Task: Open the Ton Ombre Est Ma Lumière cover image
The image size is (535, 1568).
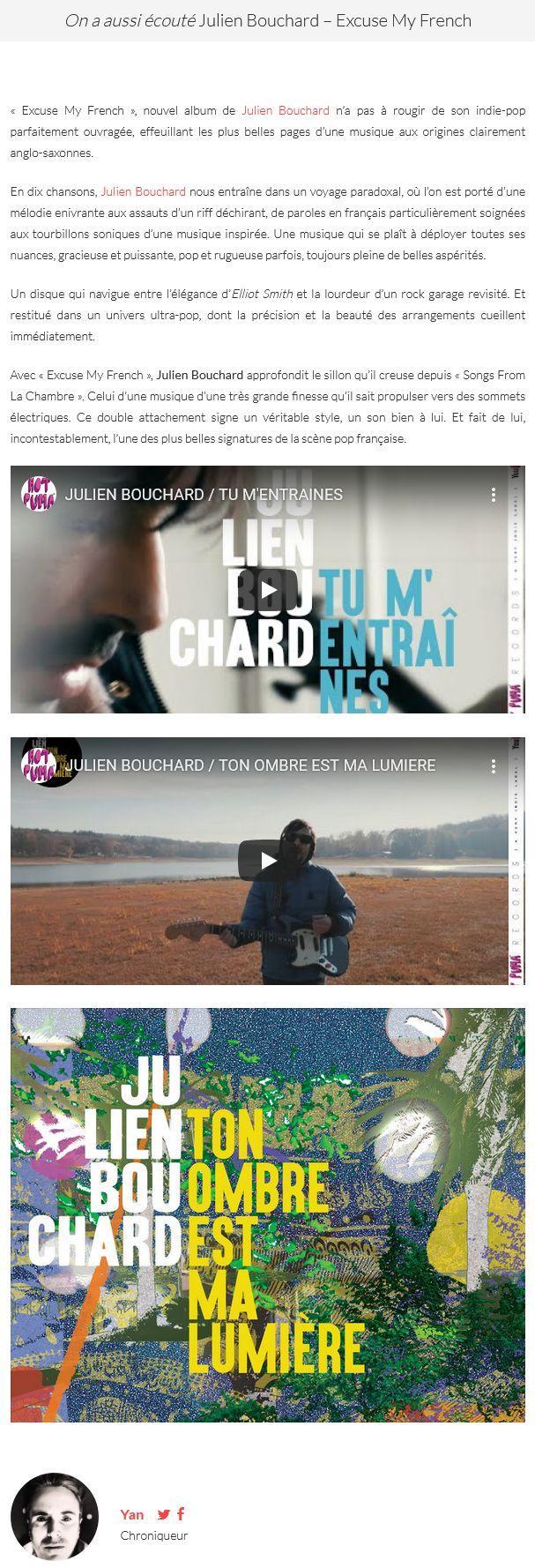Action: point(267,1214)
